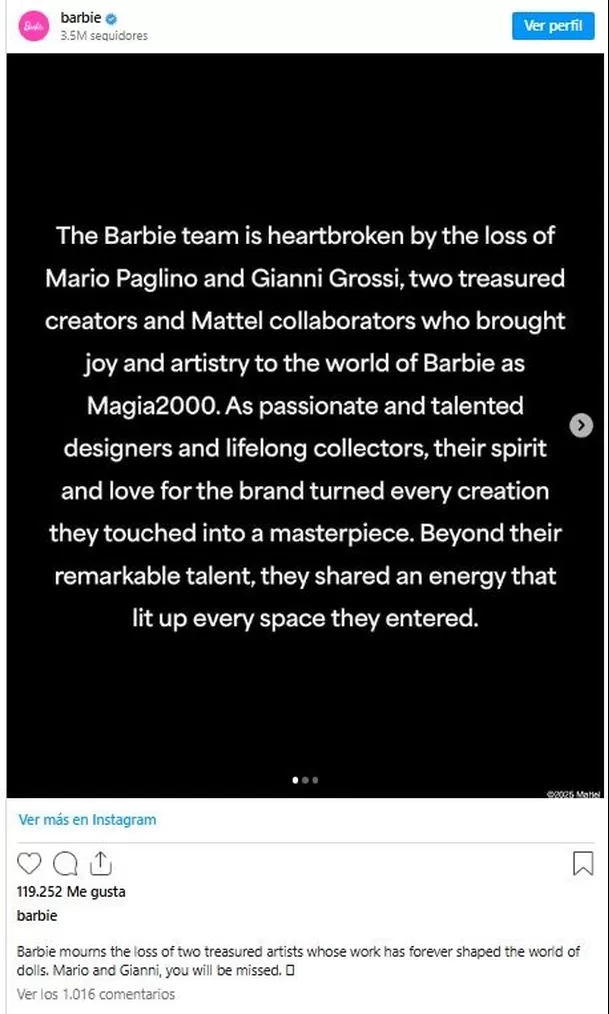This screenshot has width=609, height=1014.
Task: View all 1.016 comentarios
Action: point(96,994)
